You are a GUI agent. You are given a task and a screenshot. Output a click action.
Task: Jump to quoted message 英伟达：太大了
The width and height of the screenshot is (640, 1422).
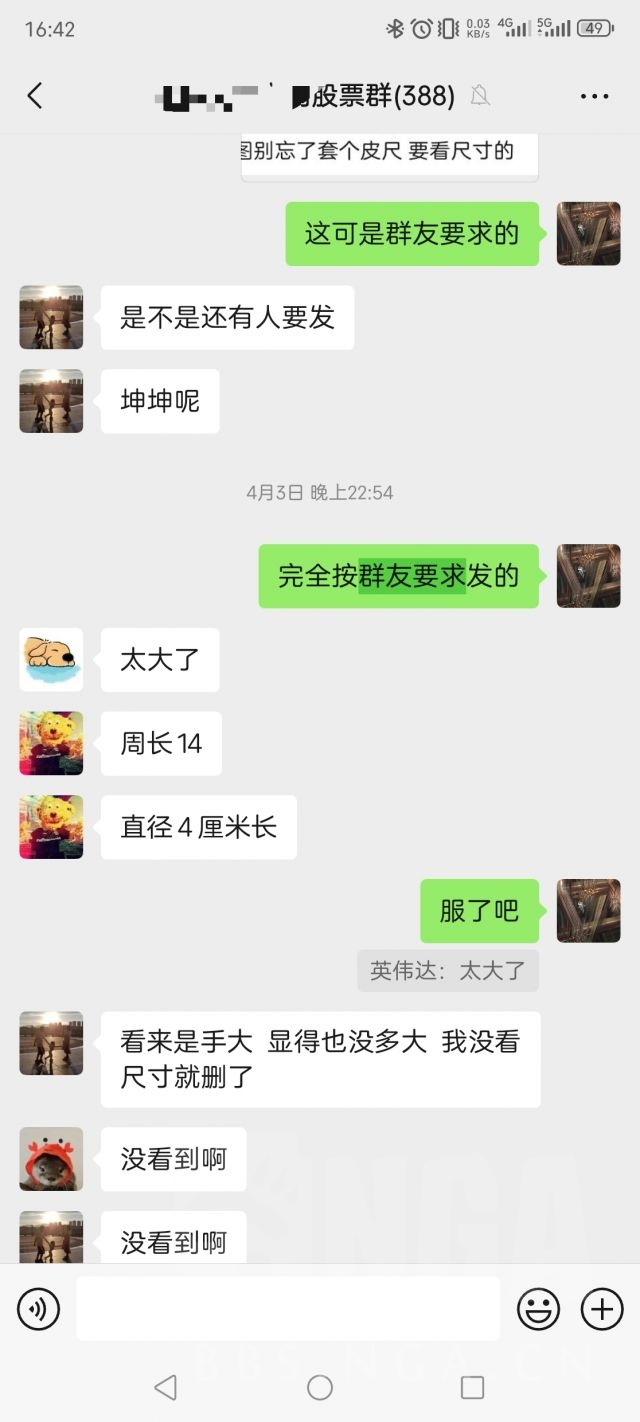[x=448, y=970]
